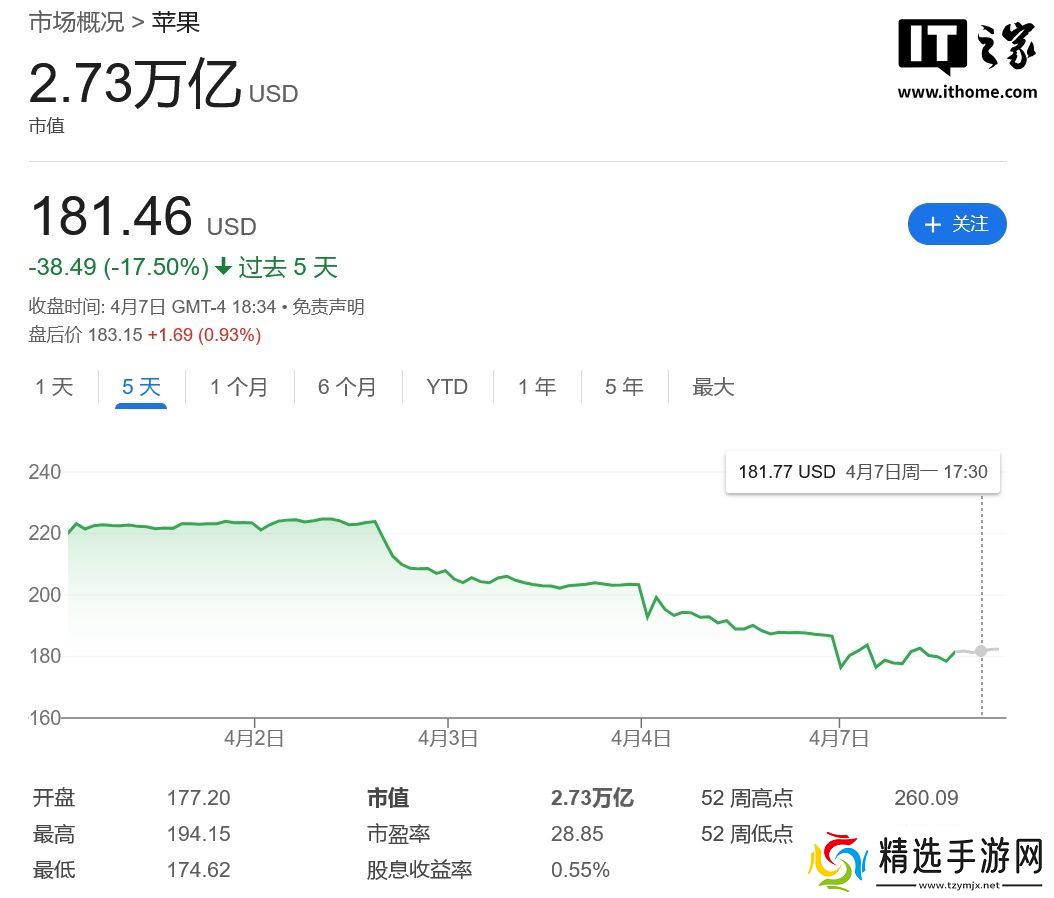Image resolution: width=1054 pixels, height=898 pixels.
Task: Open the 免责声明 disclaimer link
Action: [329, 307]
